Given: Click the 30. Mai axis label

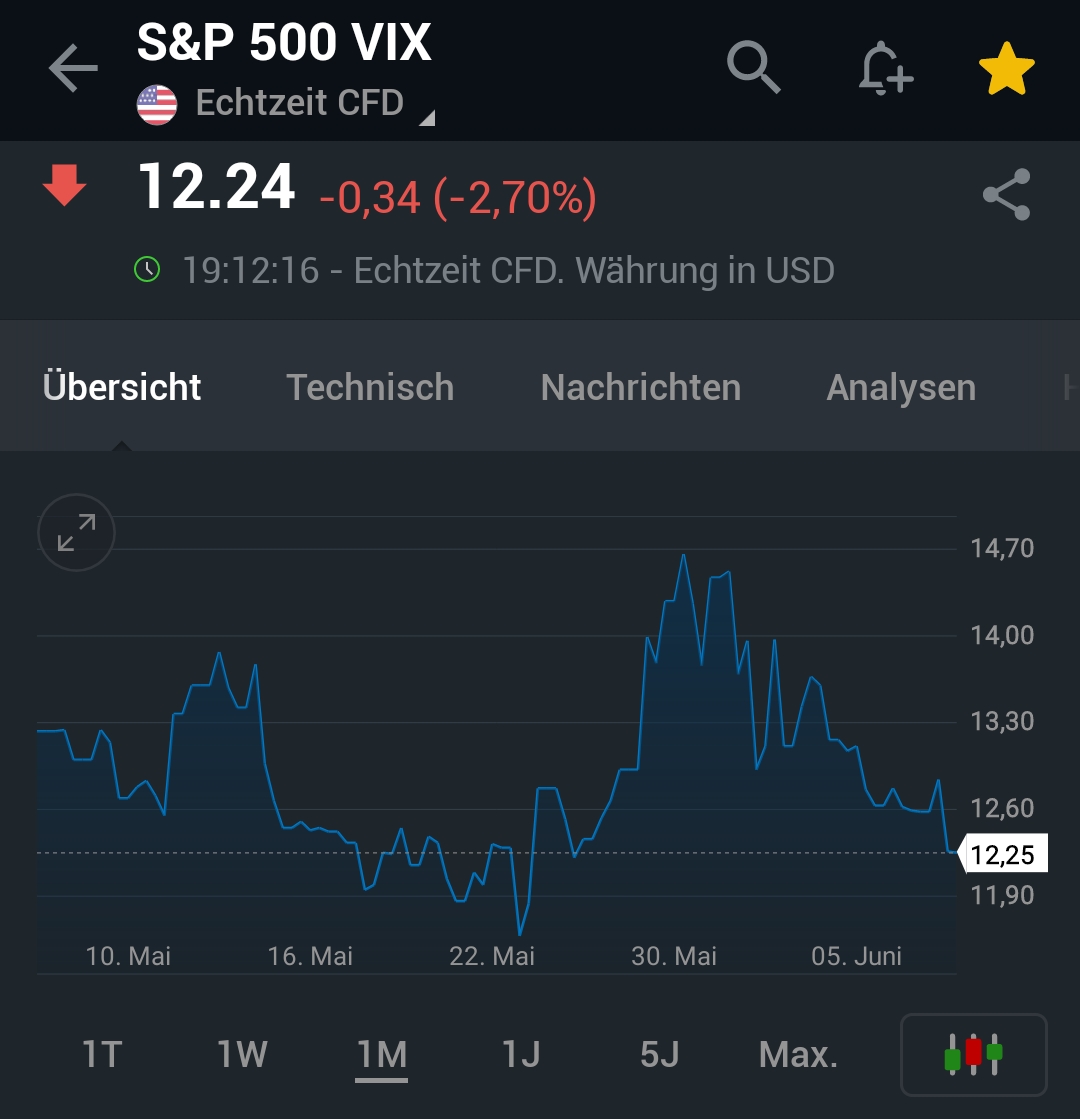Looking at the screenshot, I should 675,956.
